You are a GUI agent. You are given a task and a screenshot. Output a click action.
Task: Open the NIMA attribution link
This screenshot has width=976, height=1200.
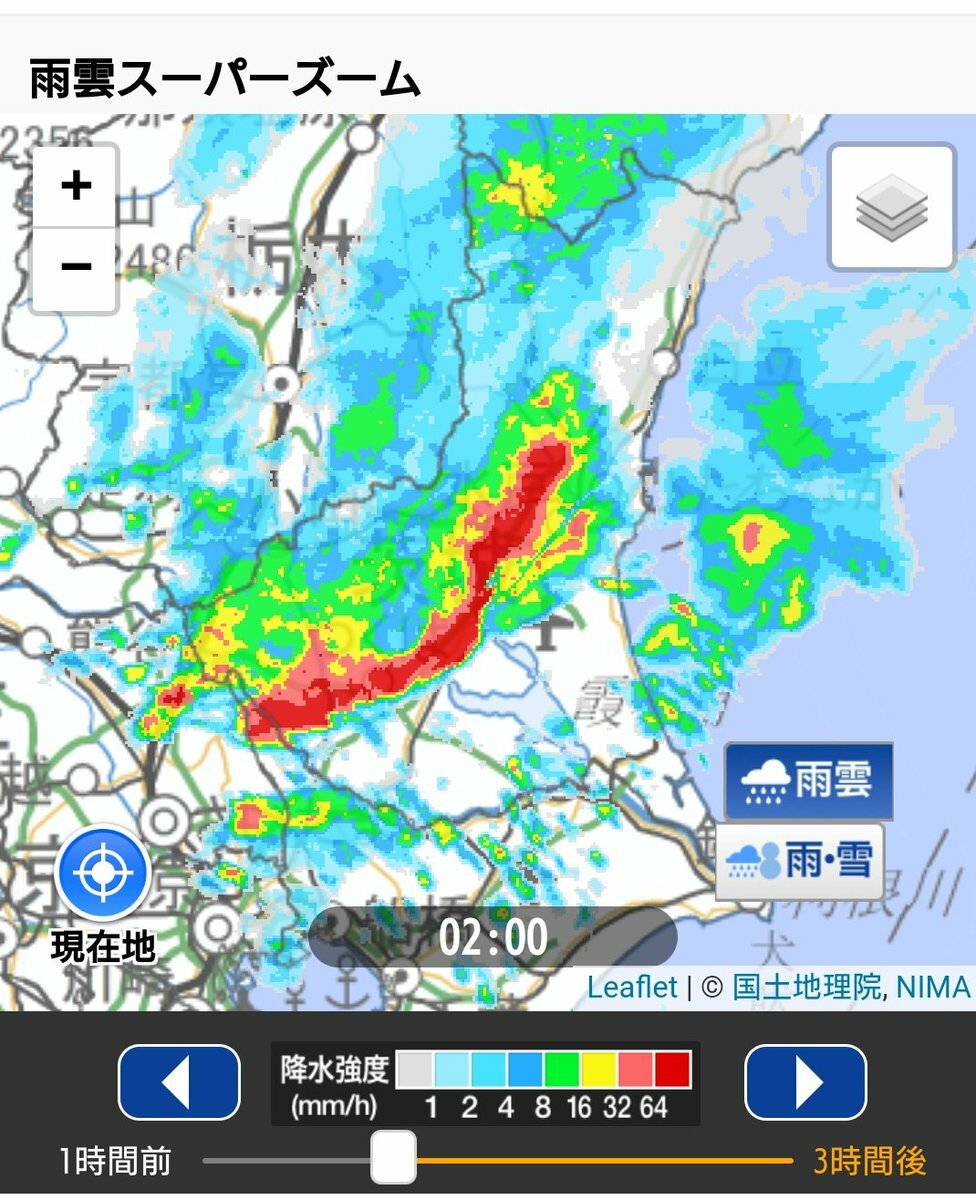click(x=933, y=988)
